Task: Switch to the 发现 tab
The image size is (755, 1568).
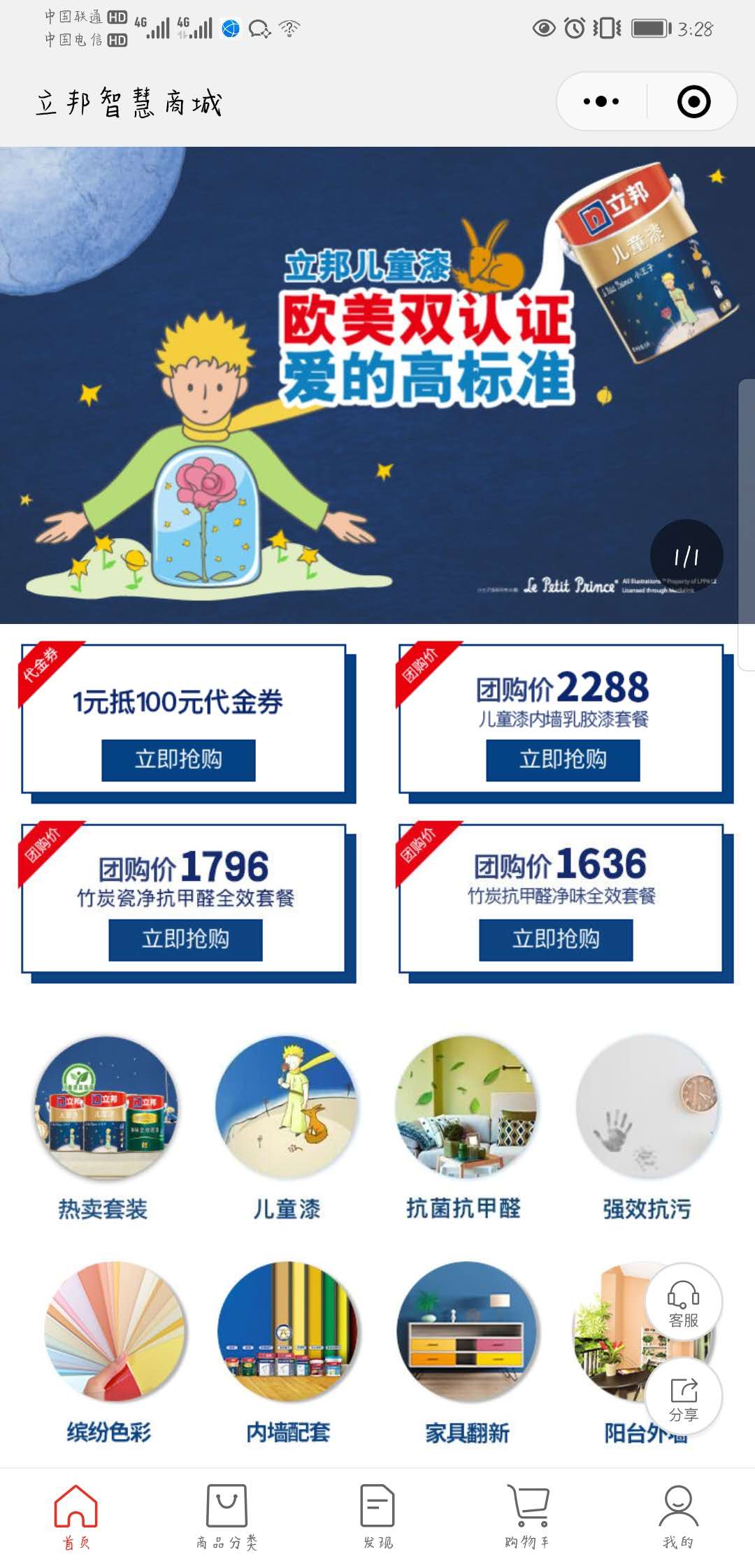Action: 377,1516
